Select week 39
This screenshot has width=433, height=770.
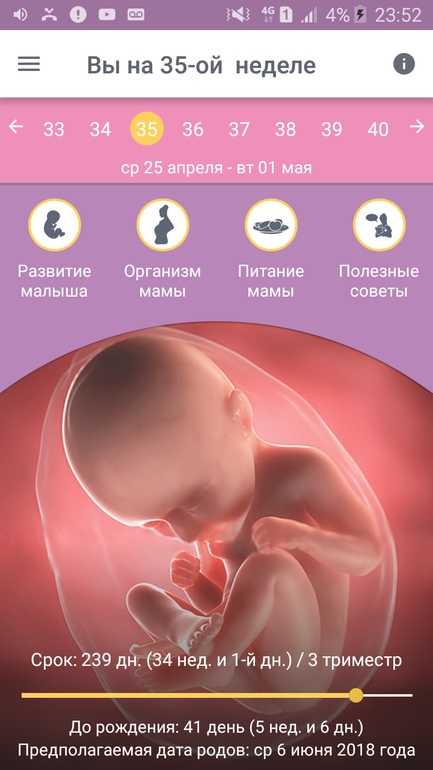[331, 129]
